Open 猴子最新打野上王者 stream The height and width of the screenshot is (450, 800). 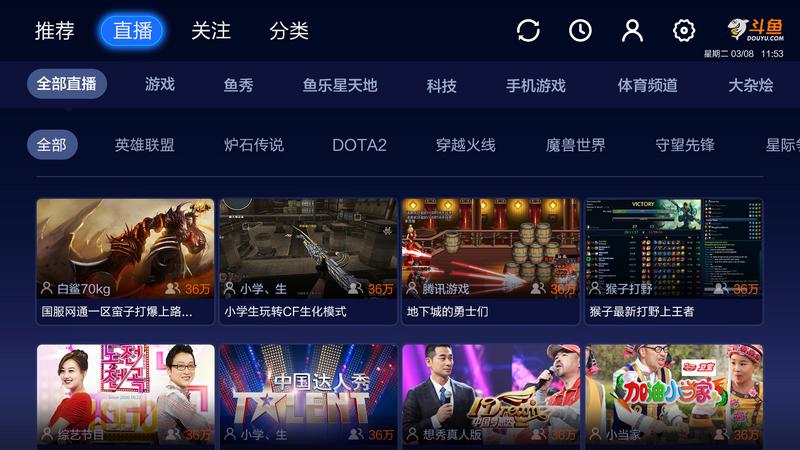coord(674,260)
